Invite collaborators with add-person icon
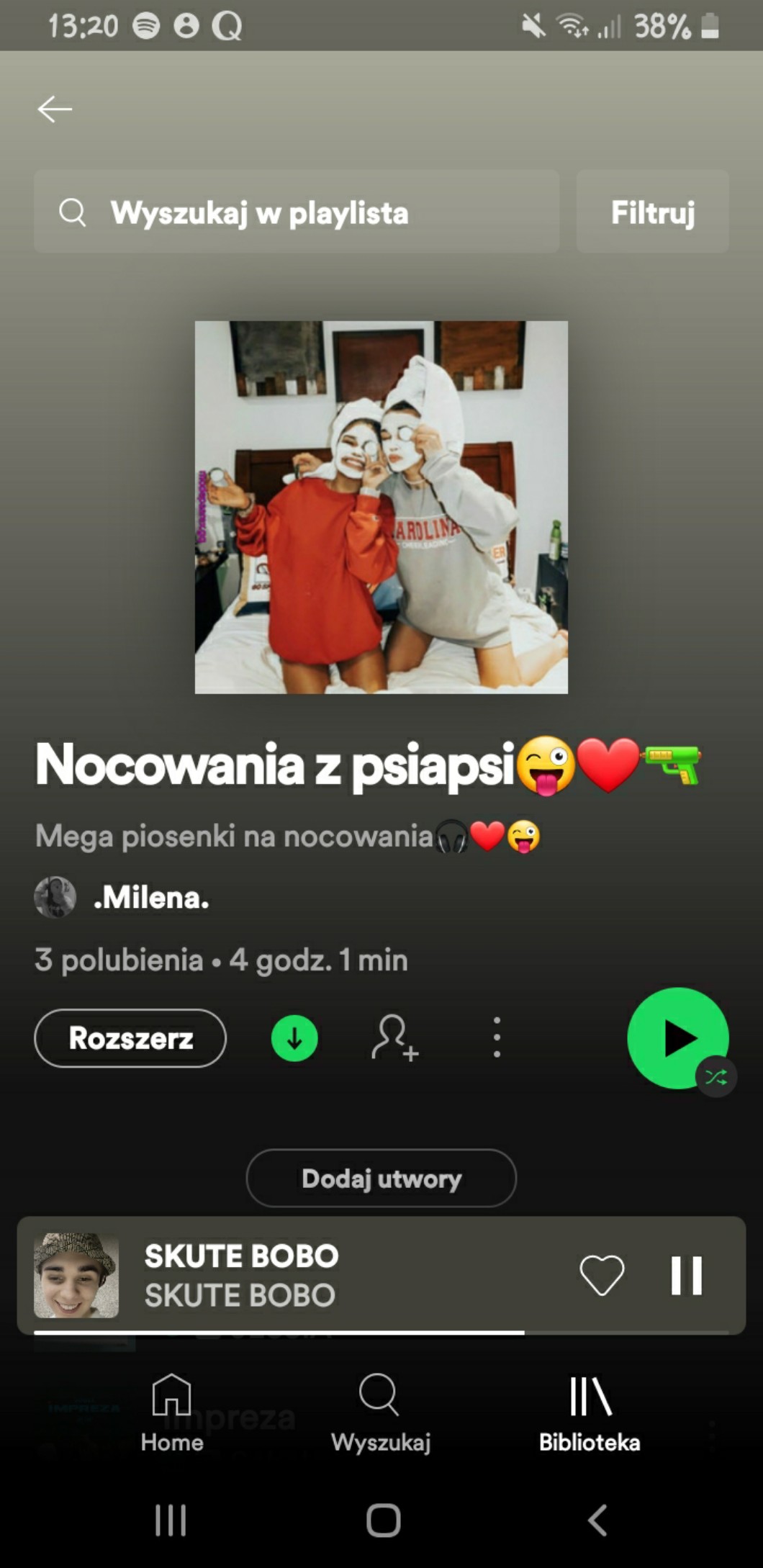Image resolution: width=763 pixels, height=1568 pixels. coord(394,1038)
